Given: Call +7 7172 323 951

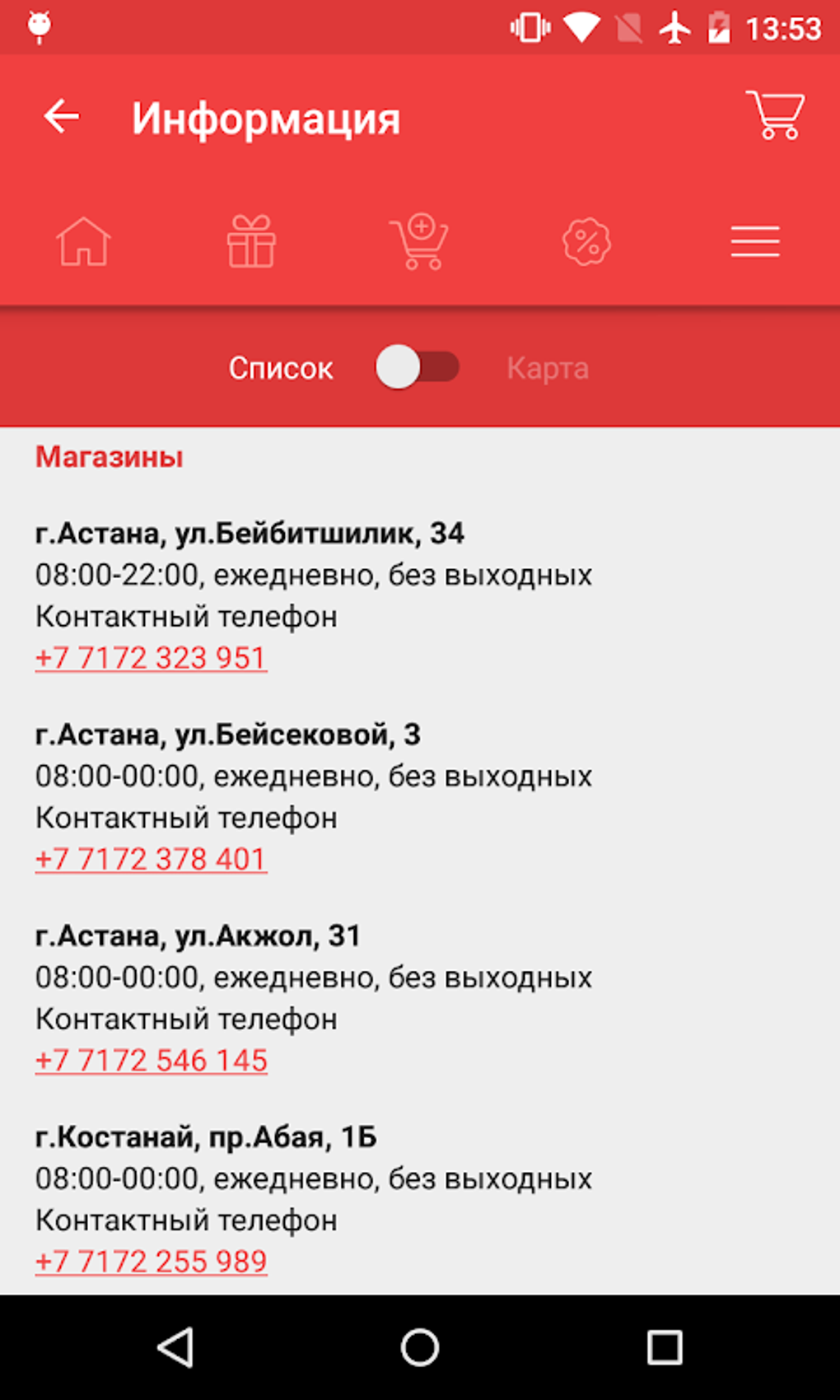Looking at the screenshot, I should (151, 658).
